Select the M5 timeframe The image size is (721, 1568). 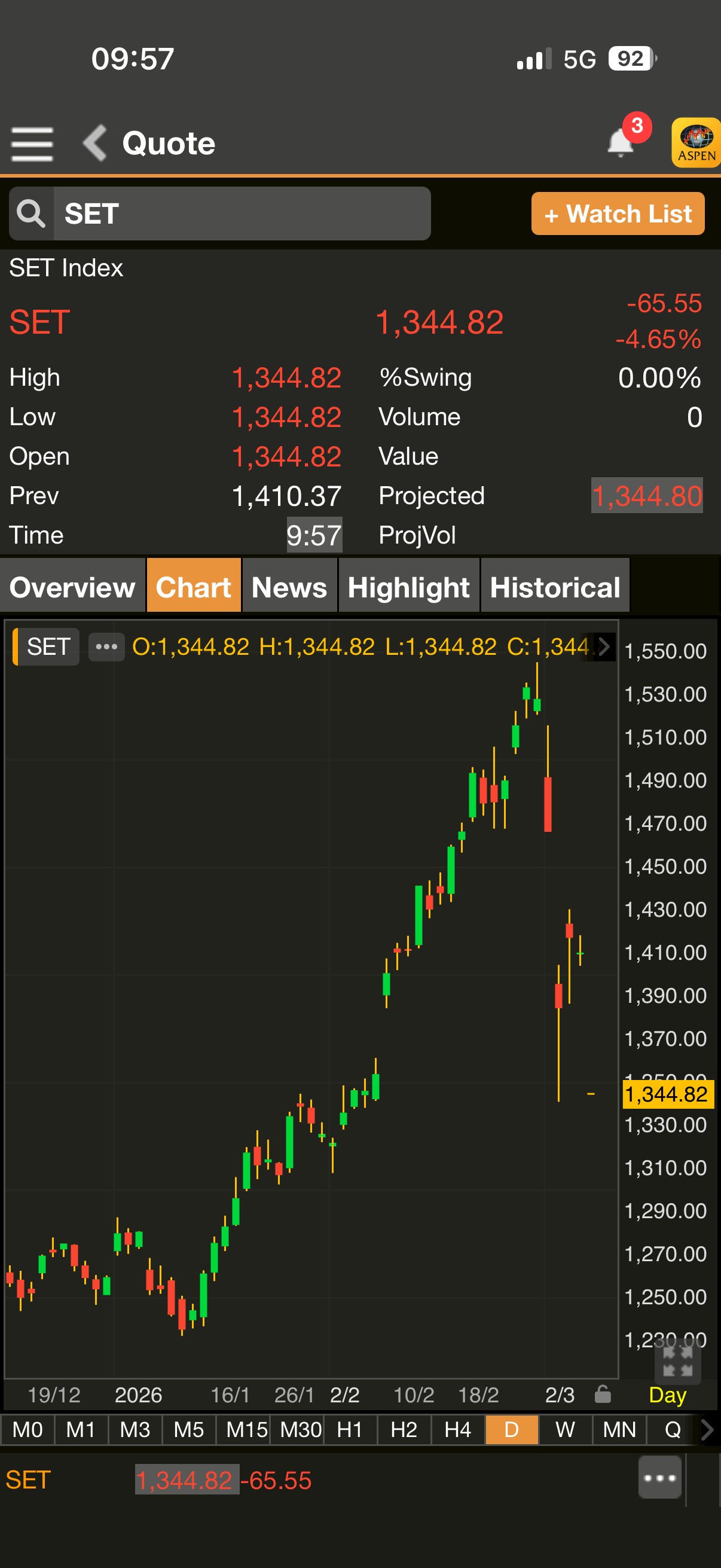188,1429
